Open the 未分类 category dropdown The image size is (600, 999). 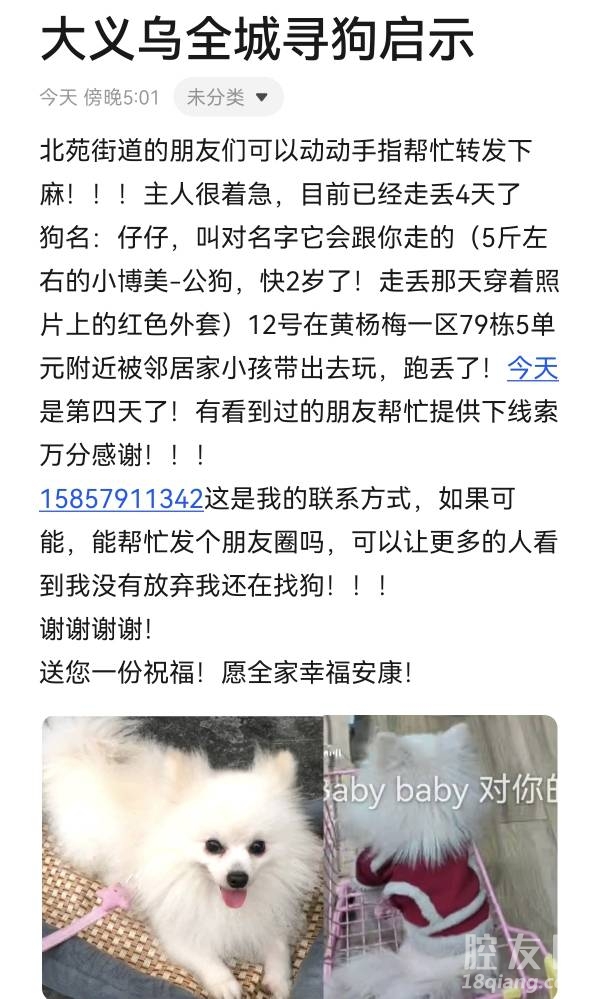coord(228,97)
